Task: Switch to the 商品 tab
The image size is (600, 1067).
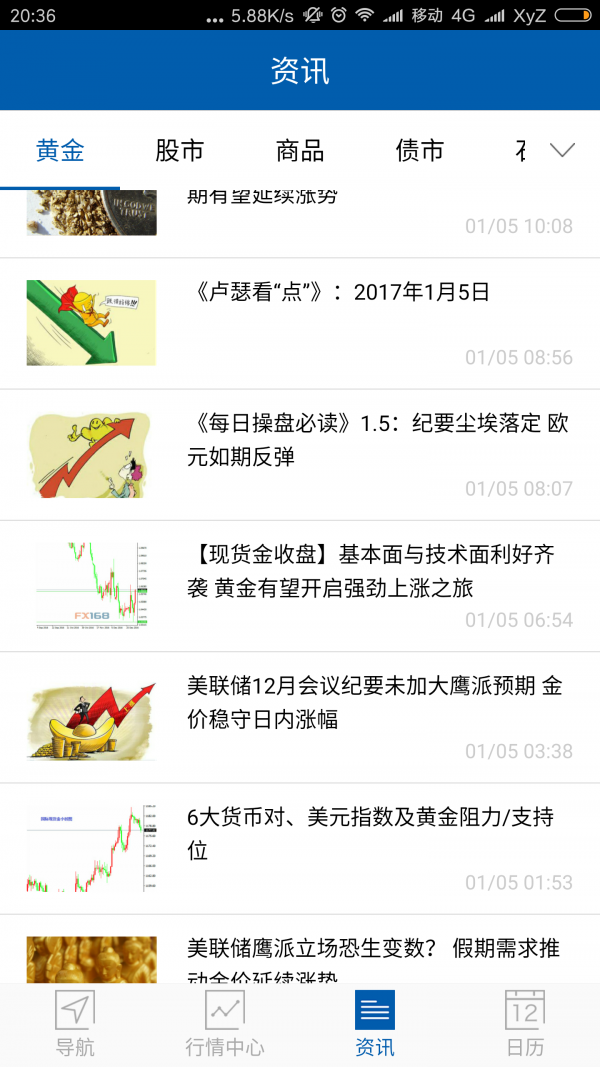Action: coord(300,150)
